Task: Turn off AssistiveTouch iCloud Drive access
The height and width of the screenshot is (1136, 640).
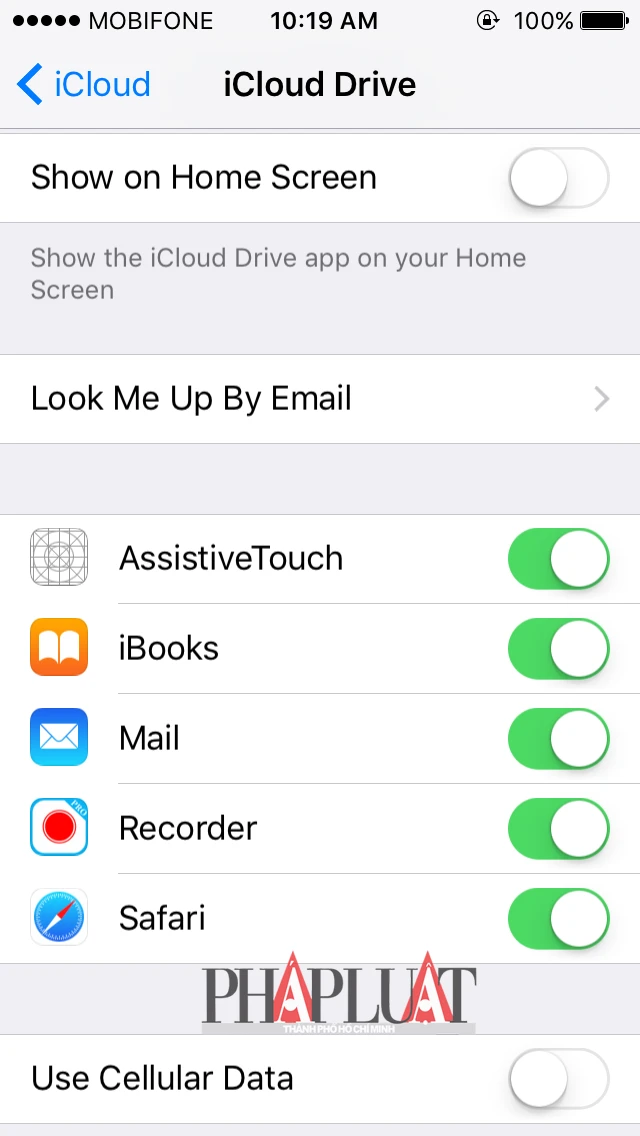Action: (558, 559)
